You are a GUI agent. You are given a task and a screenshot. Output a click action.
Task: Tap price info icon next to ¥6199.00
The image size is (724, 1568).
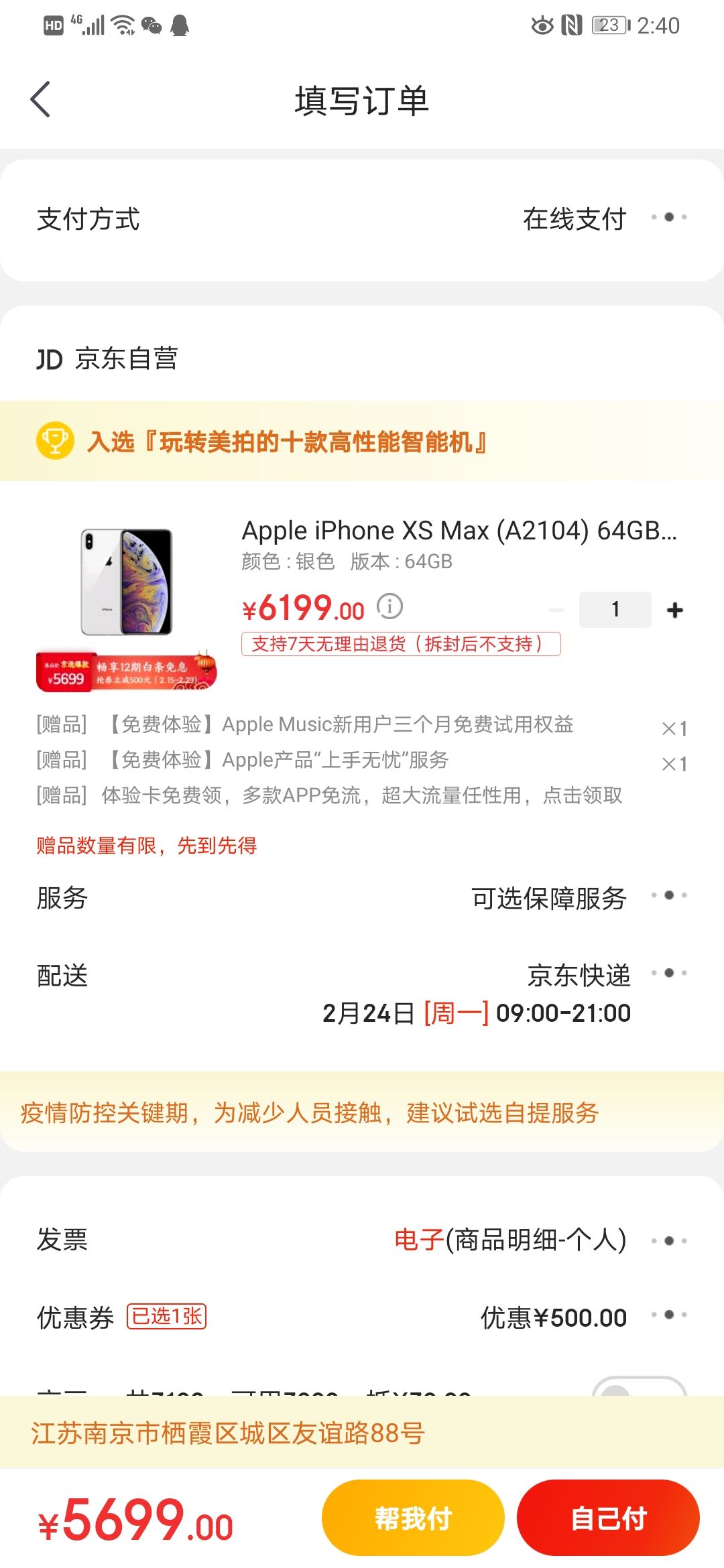(389, 606)
